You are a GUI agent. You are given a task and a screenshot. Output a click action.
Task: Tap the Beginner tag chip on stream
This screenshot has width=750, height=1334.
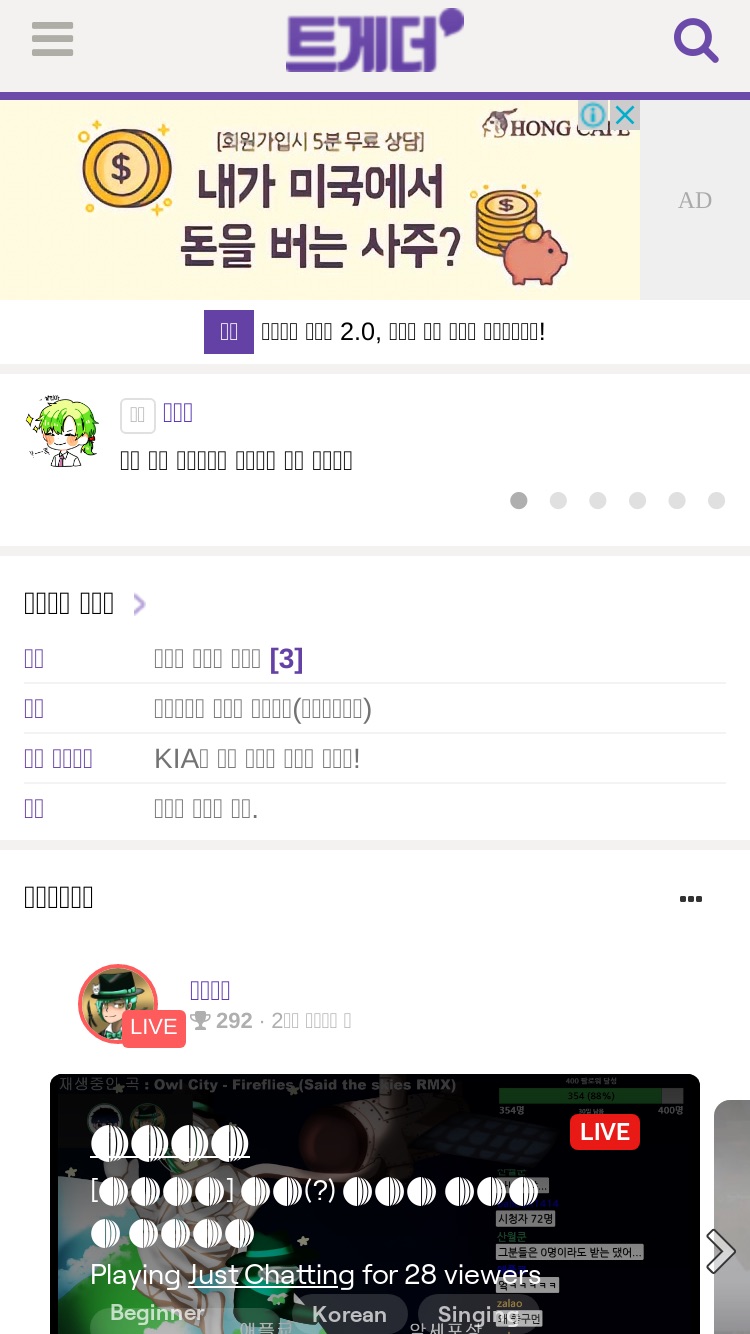(157, 1314)
